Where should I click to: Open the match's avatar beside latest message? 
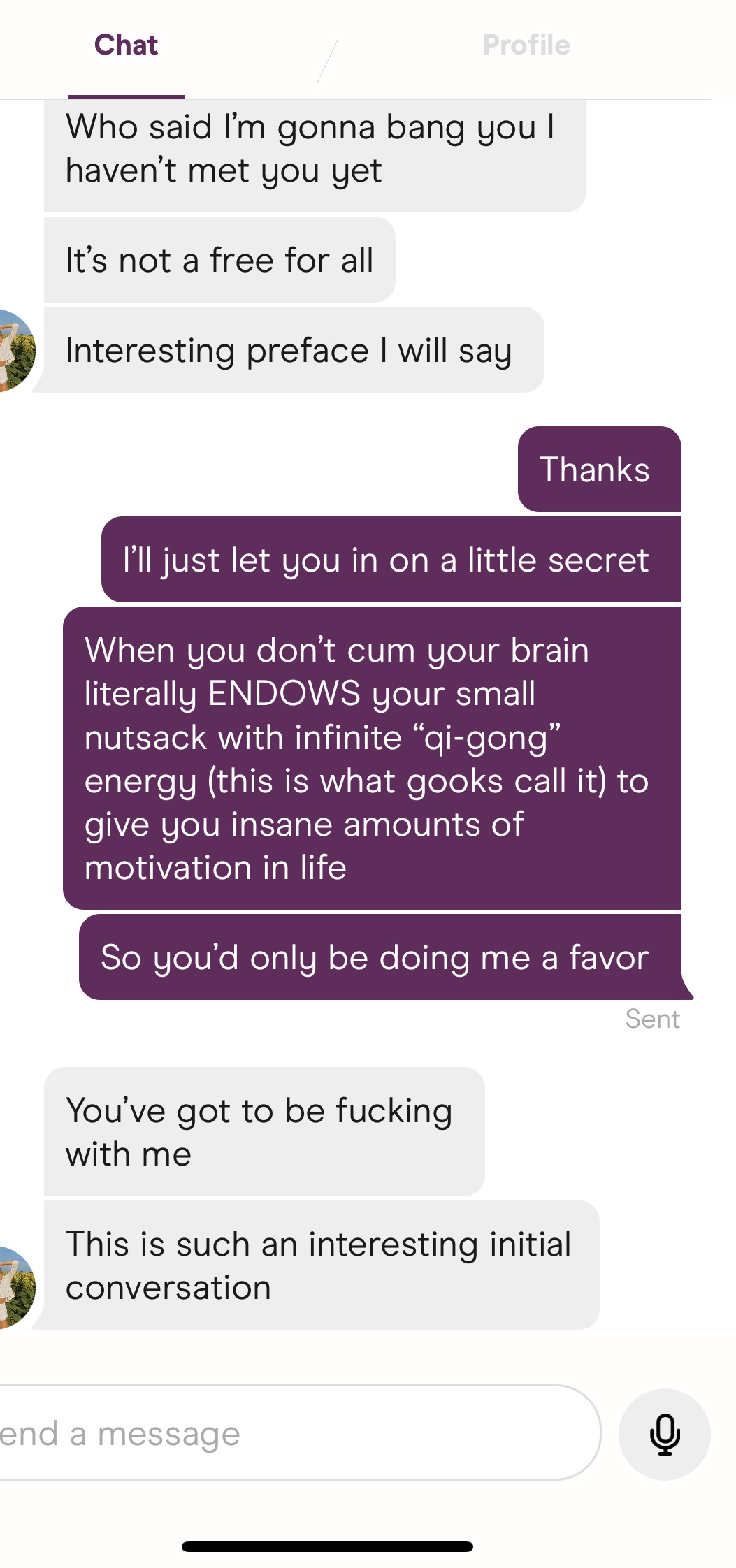coord(15,1287)
